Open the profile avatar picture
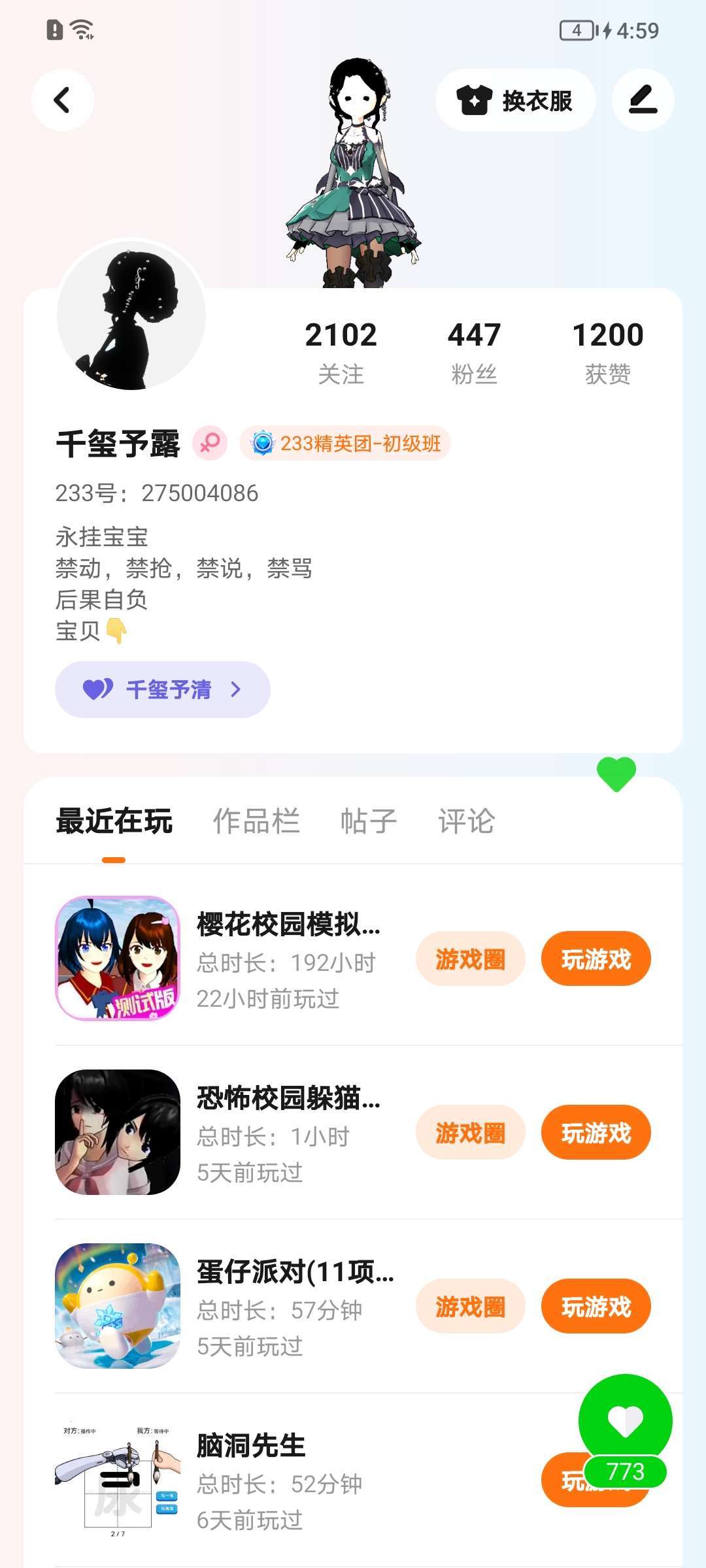 pos(131,315)
